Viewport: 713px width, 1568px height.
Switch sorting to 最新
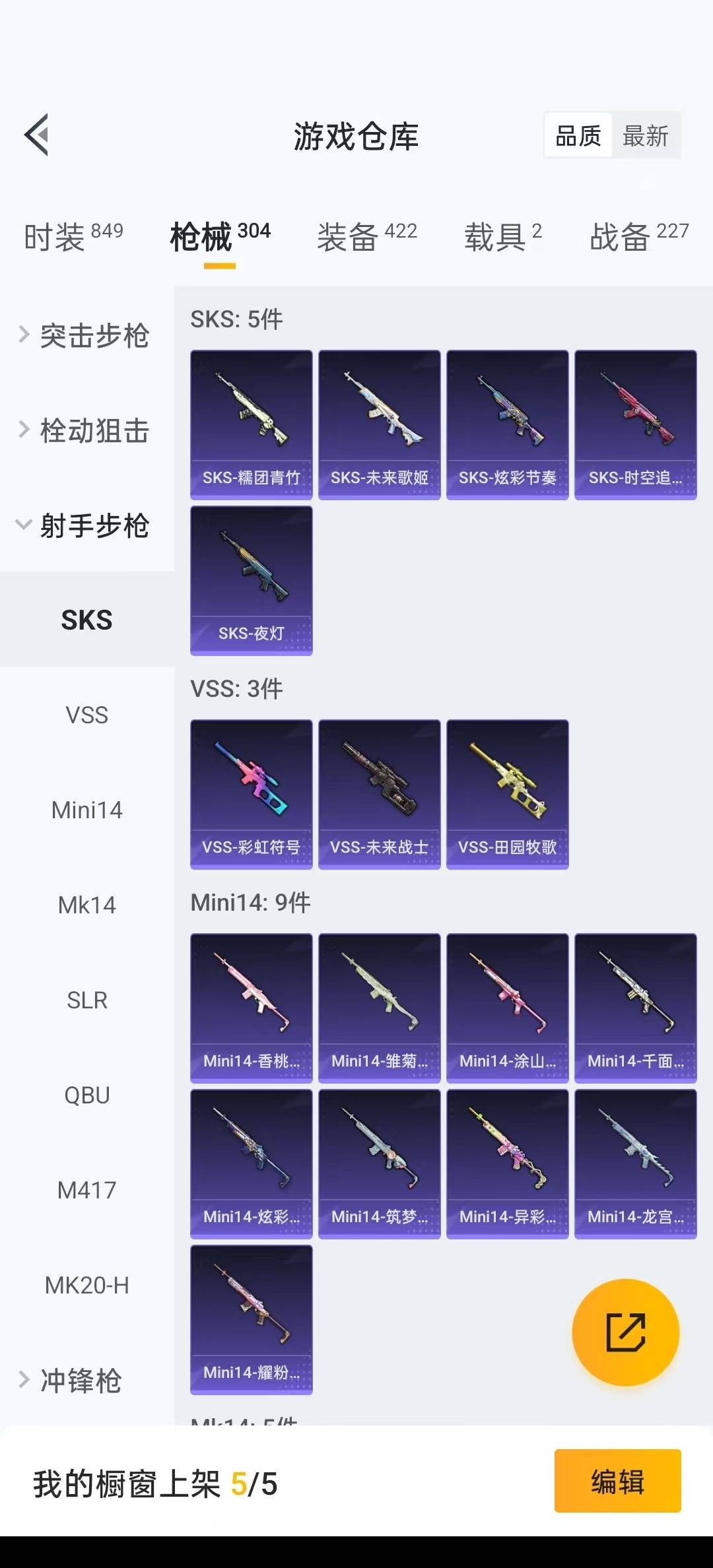tap(645, 136)
